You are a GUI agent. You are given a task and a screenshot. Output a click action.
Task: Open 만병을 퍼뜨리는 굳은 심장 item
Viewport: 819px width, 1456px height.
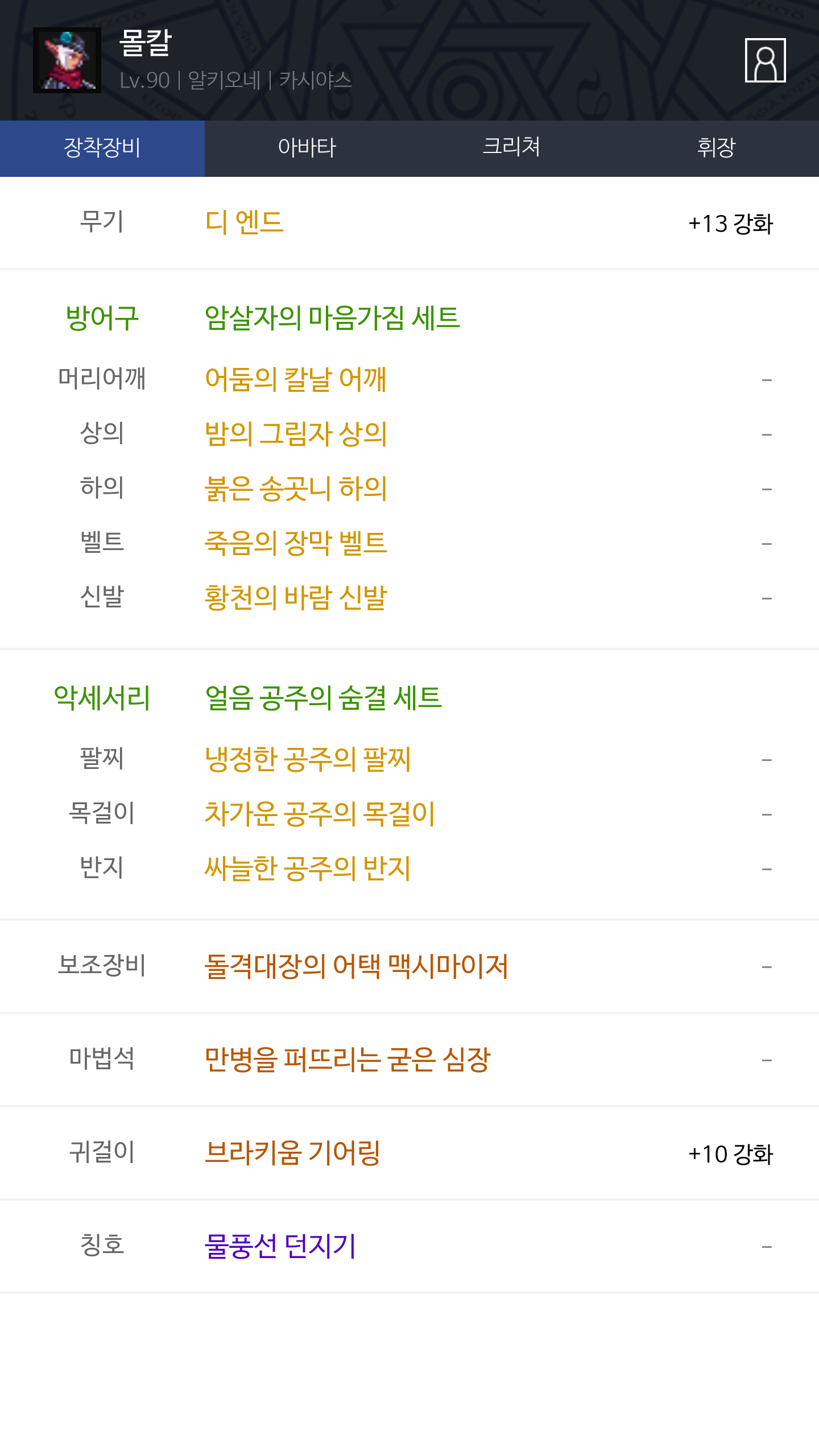click(348, 1059)
